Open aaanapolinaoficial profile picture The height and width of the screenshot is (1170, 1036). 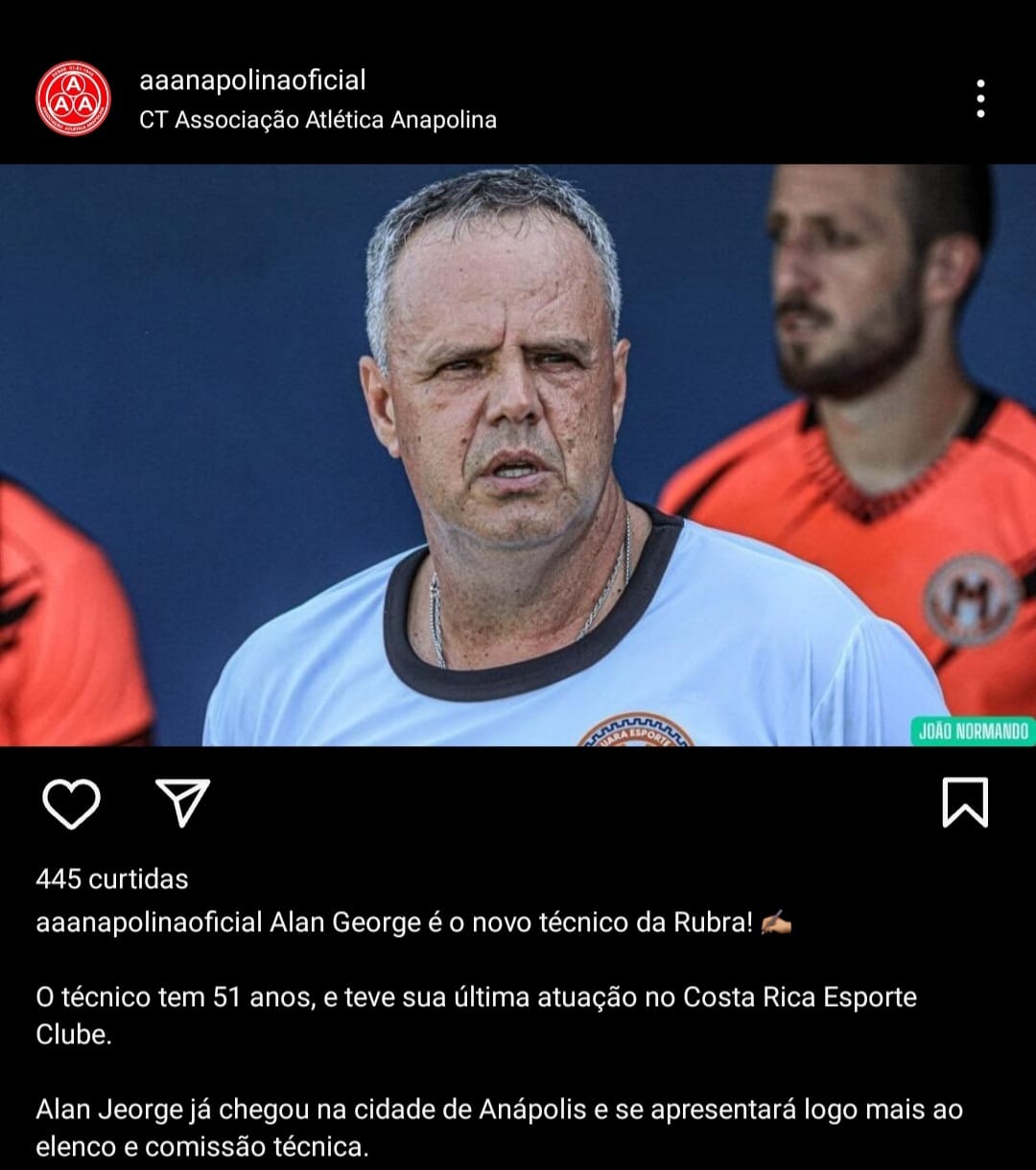[73, 99]
